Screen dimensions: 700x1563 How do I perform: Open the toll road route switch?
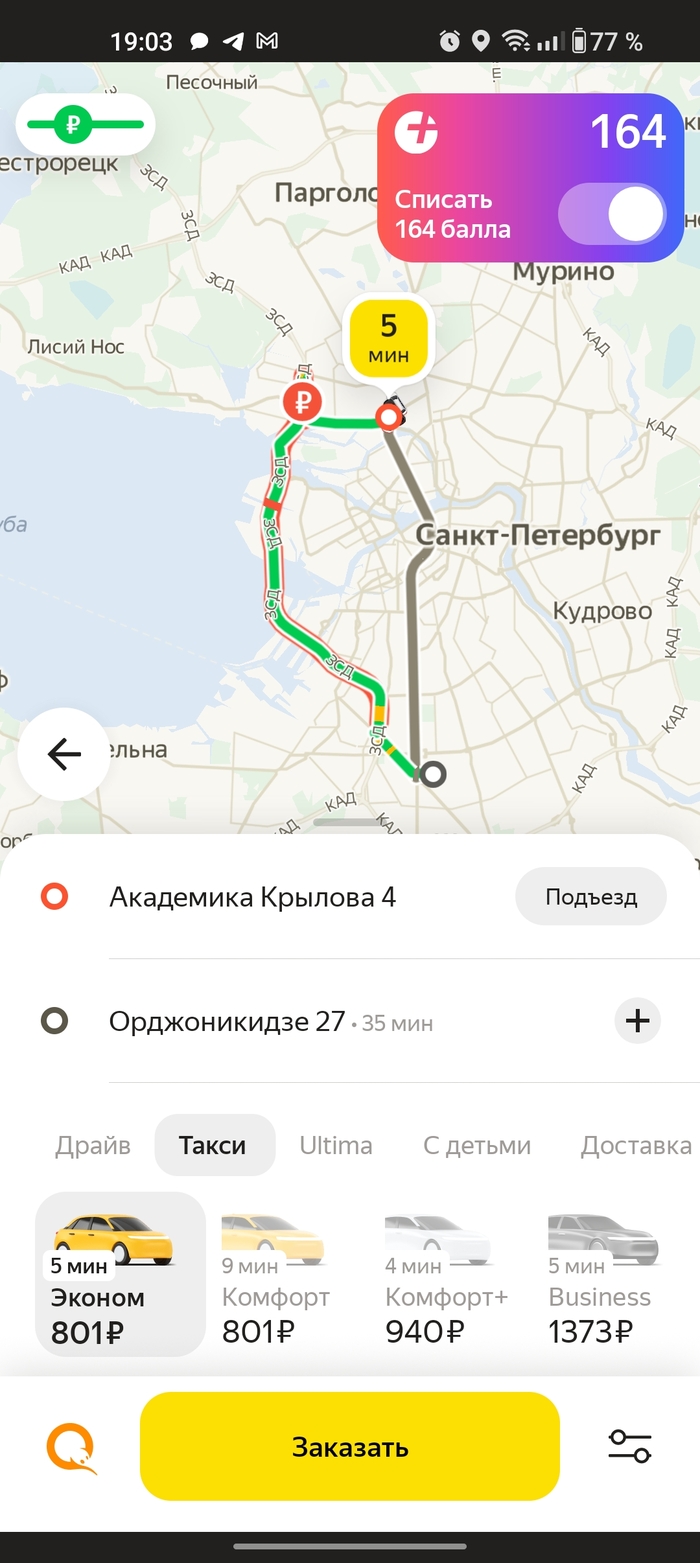click(85, 125)
